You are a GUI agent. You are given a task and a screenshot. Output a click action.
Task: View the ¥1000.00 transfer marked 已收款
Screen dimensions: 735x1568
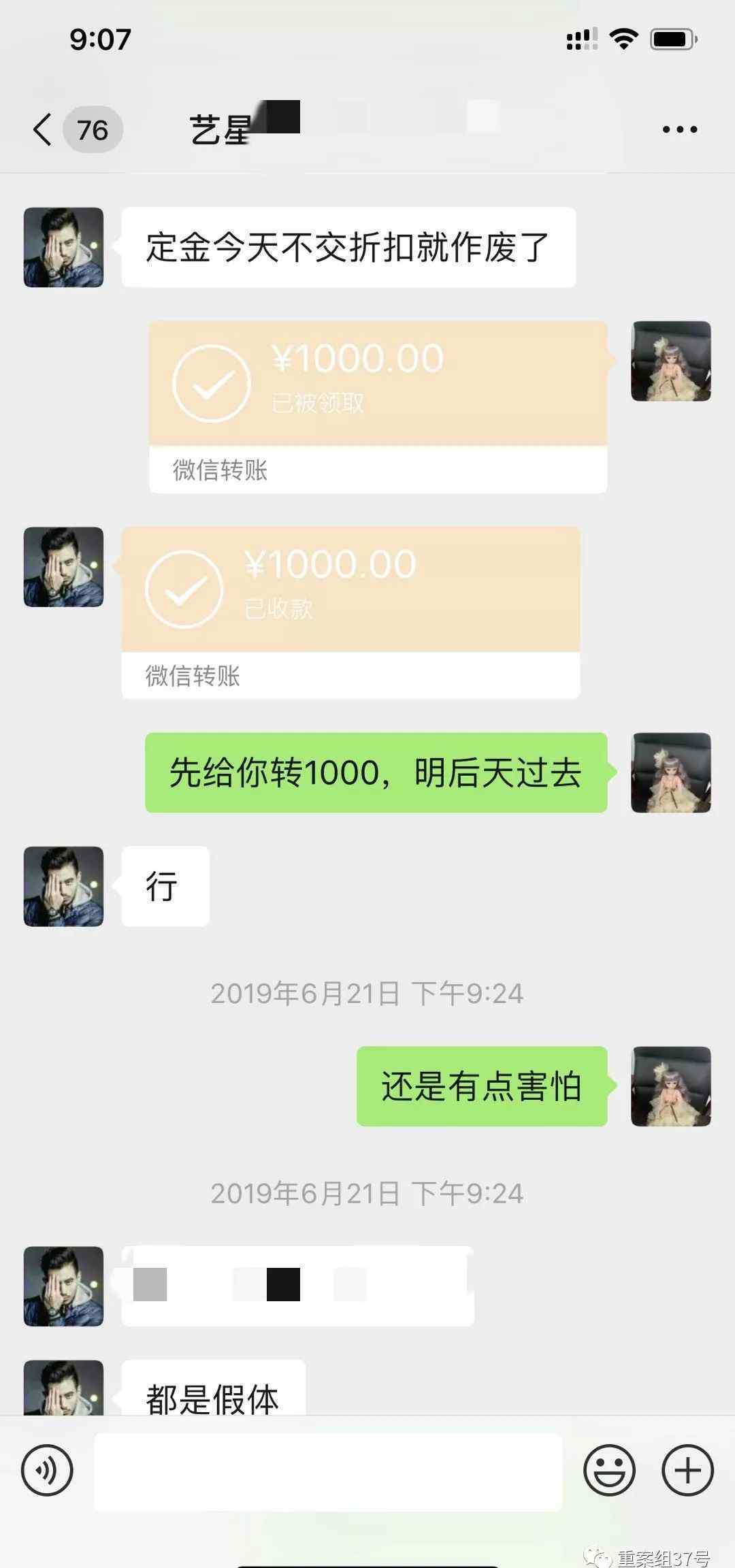(350, 612)
